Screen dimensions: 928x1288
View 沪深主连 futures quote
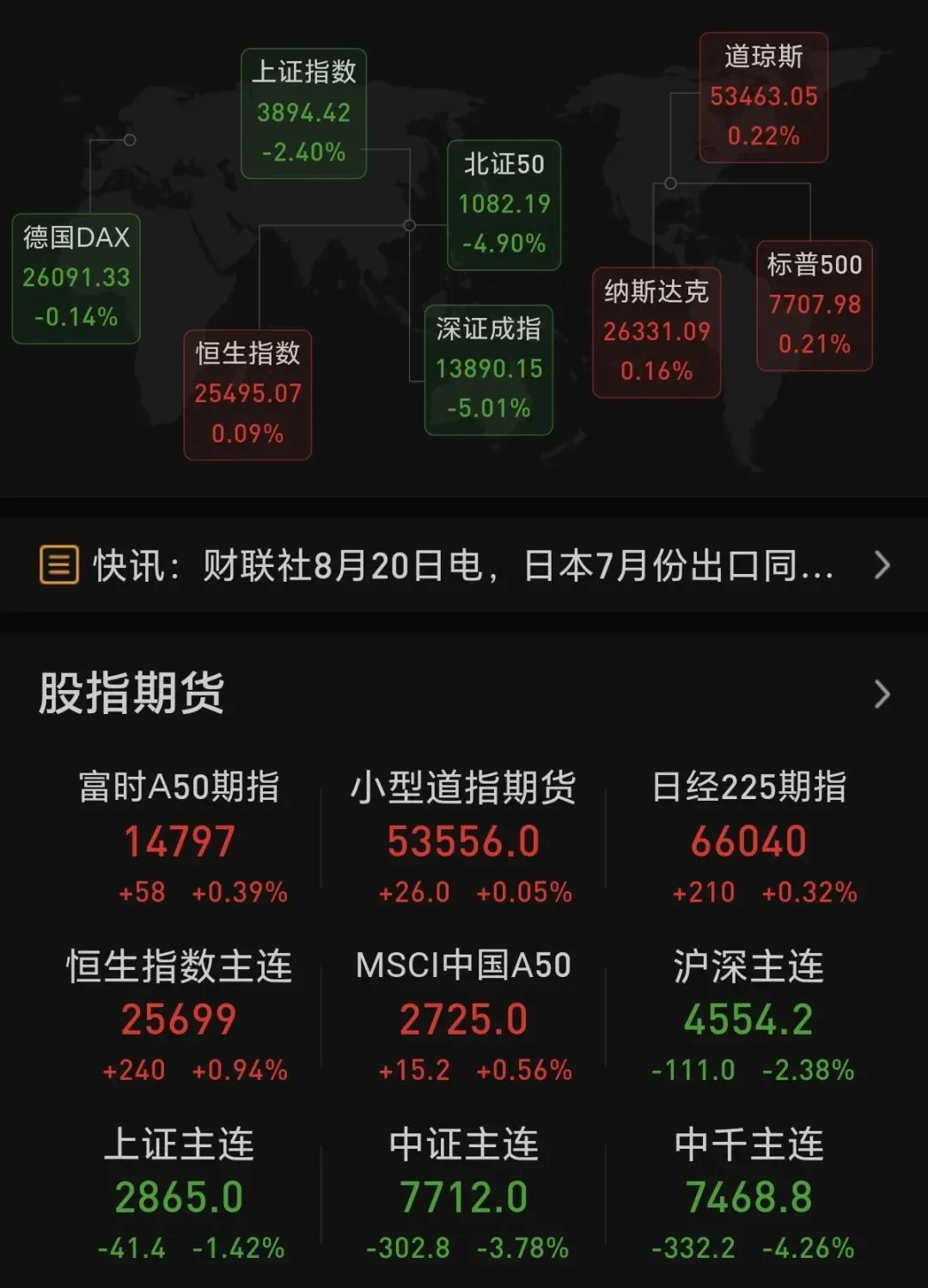click(x=749, y=1016)
